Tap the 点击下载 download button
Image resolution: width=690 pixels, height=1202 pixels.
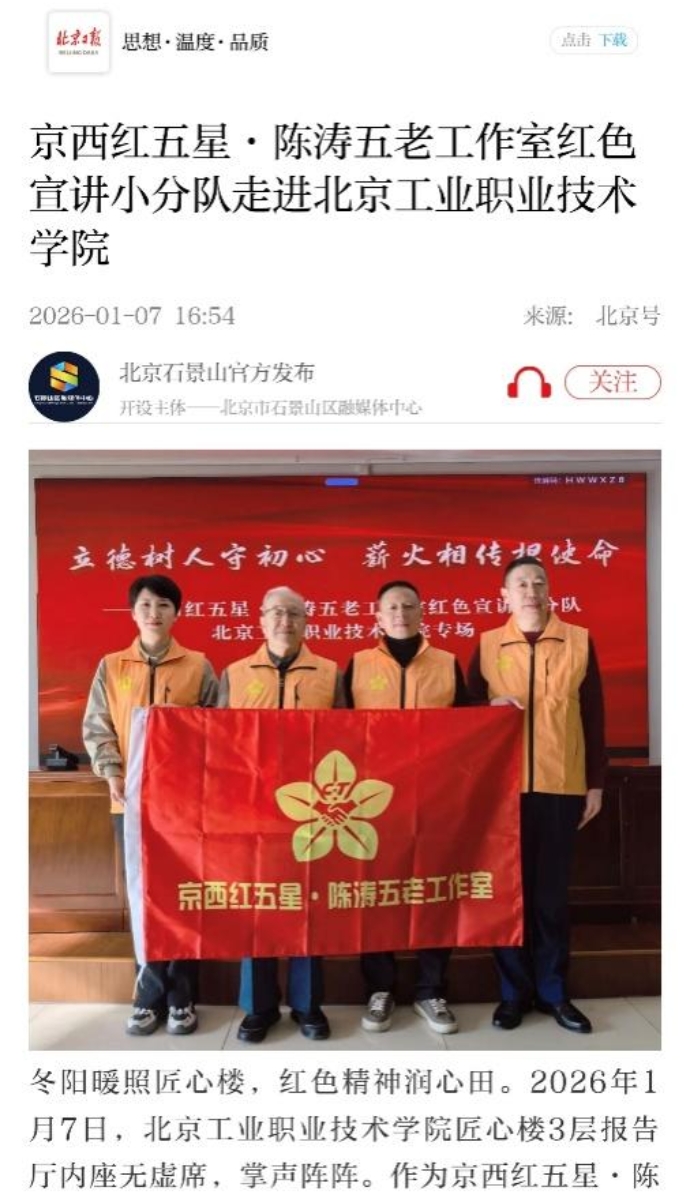tap(593, 41)
